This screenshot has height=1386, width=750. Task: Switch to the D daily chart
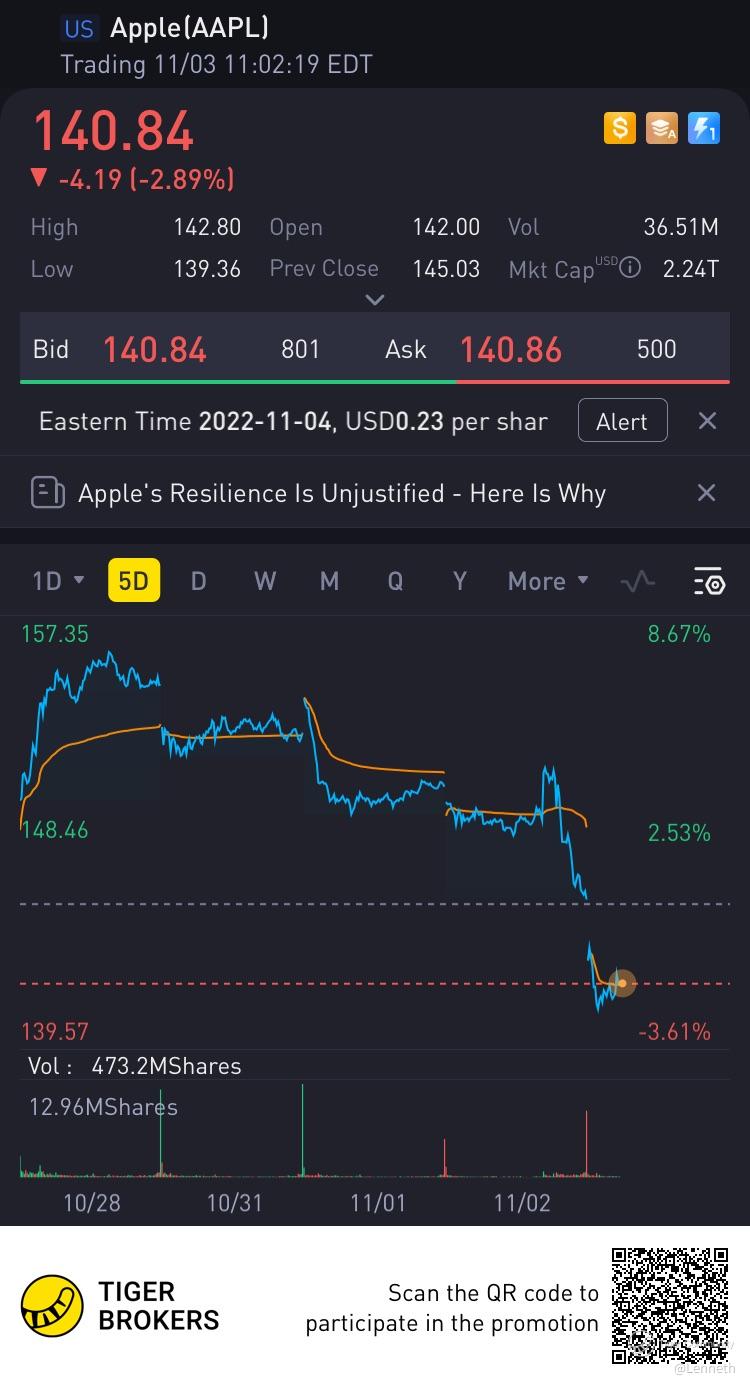coord(198,581)
